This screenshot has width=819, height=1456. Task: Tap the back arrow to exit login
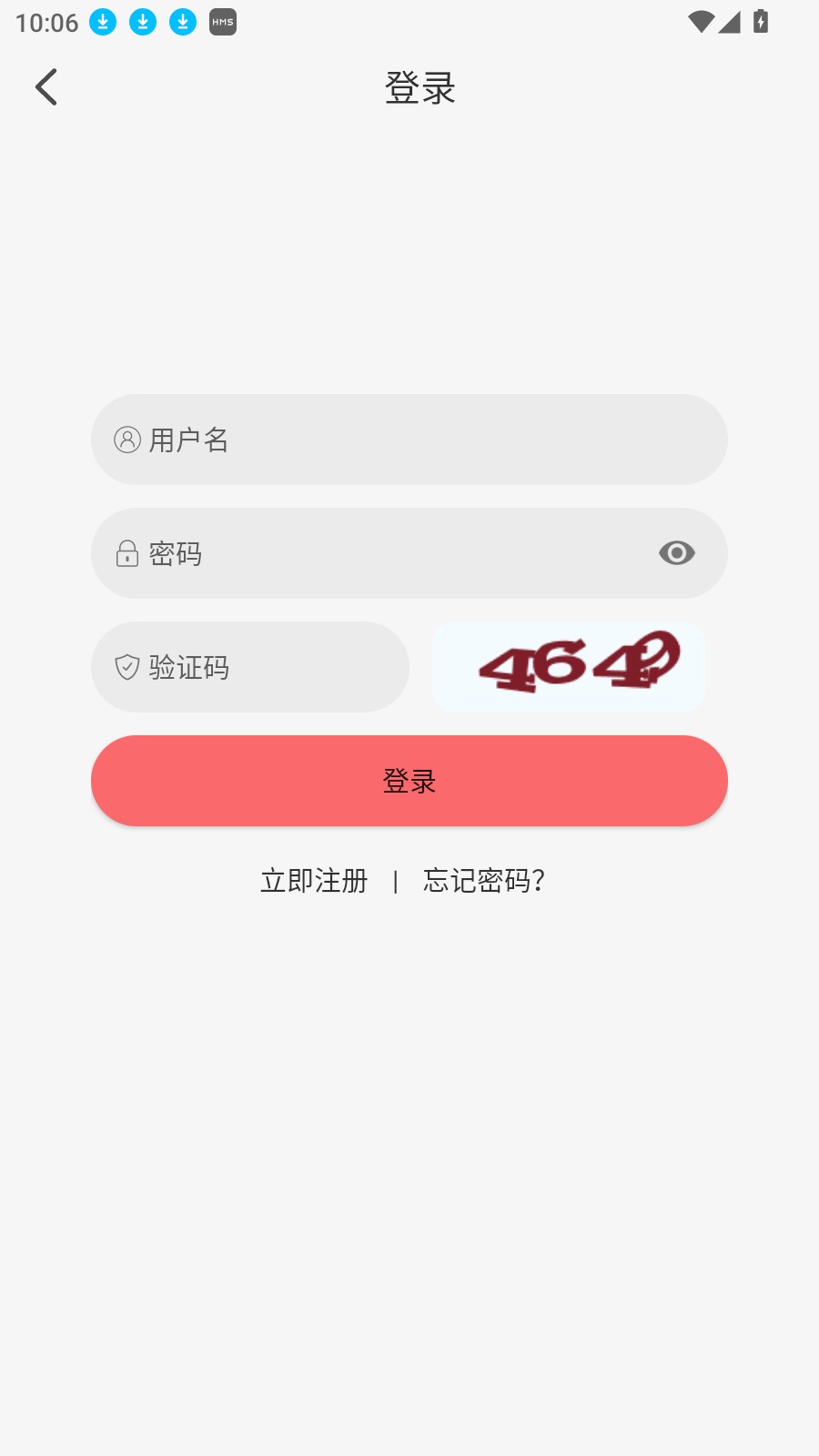[46, 86]
